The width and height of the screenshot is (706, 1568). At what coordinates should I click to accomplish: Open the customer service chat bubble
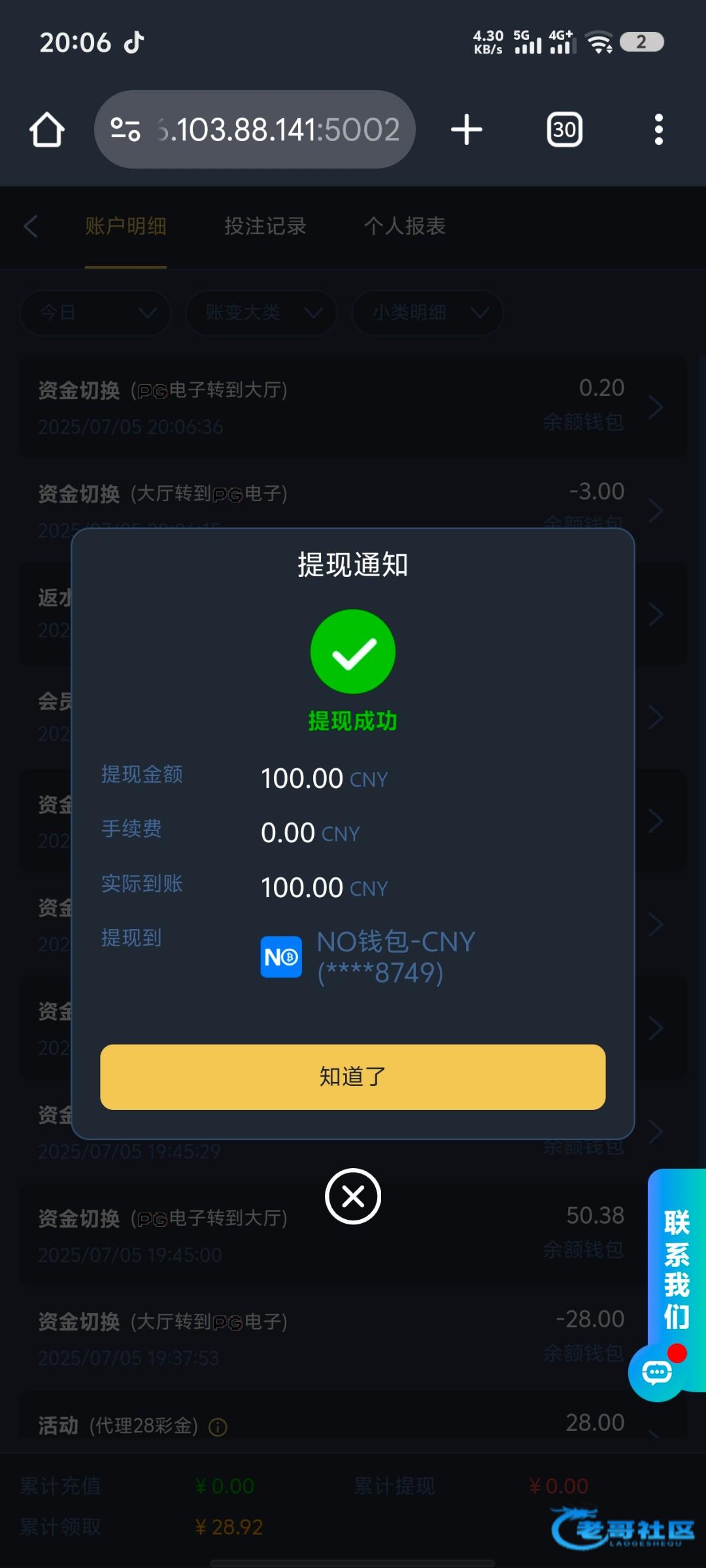coord(657,1372)
